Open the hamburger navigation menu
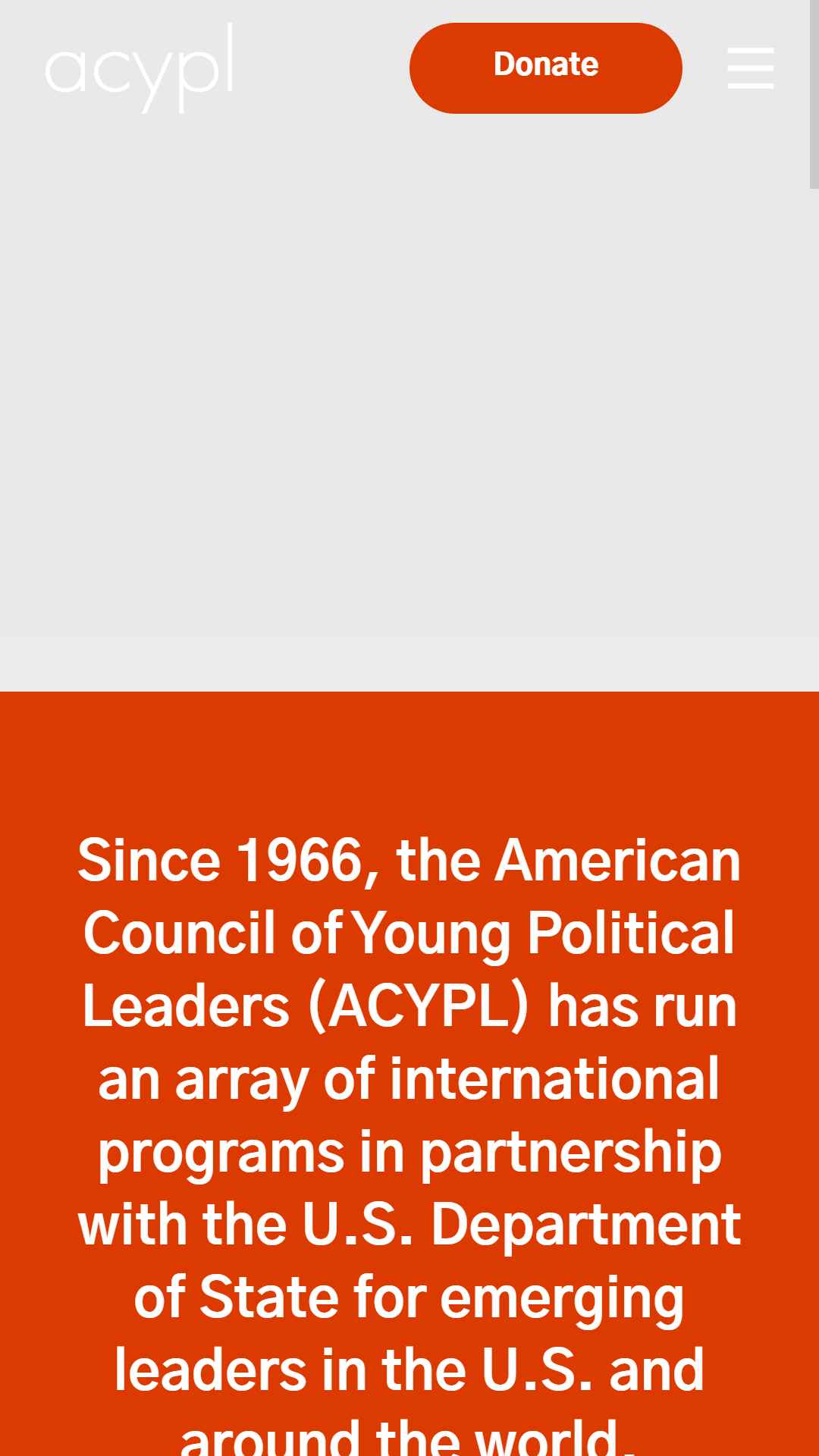The height and width of the screenshot is (1456, 819). pos(751,68)
